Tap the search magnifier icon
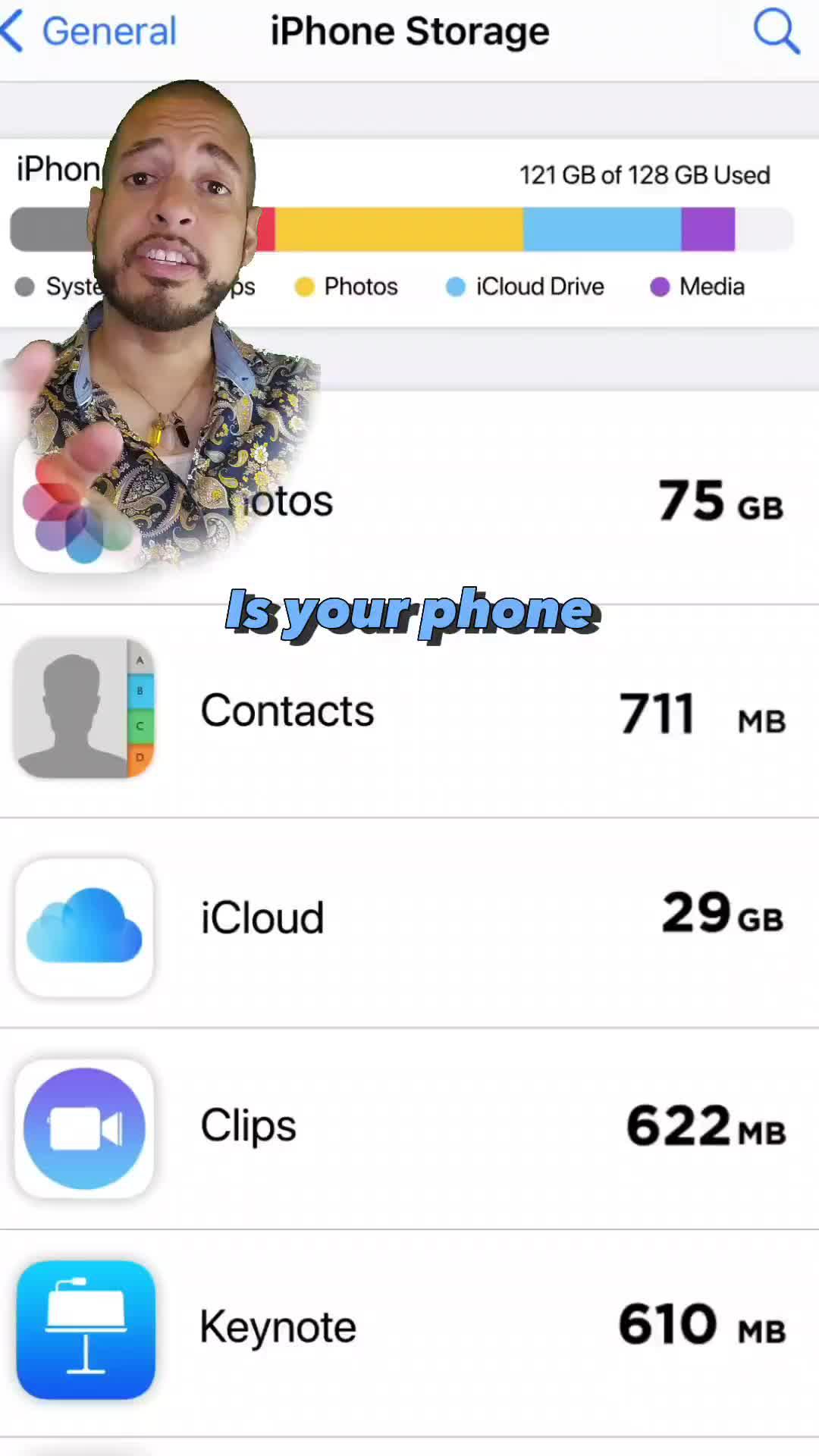Screen dimensions: 819x1456 point(775,30)
